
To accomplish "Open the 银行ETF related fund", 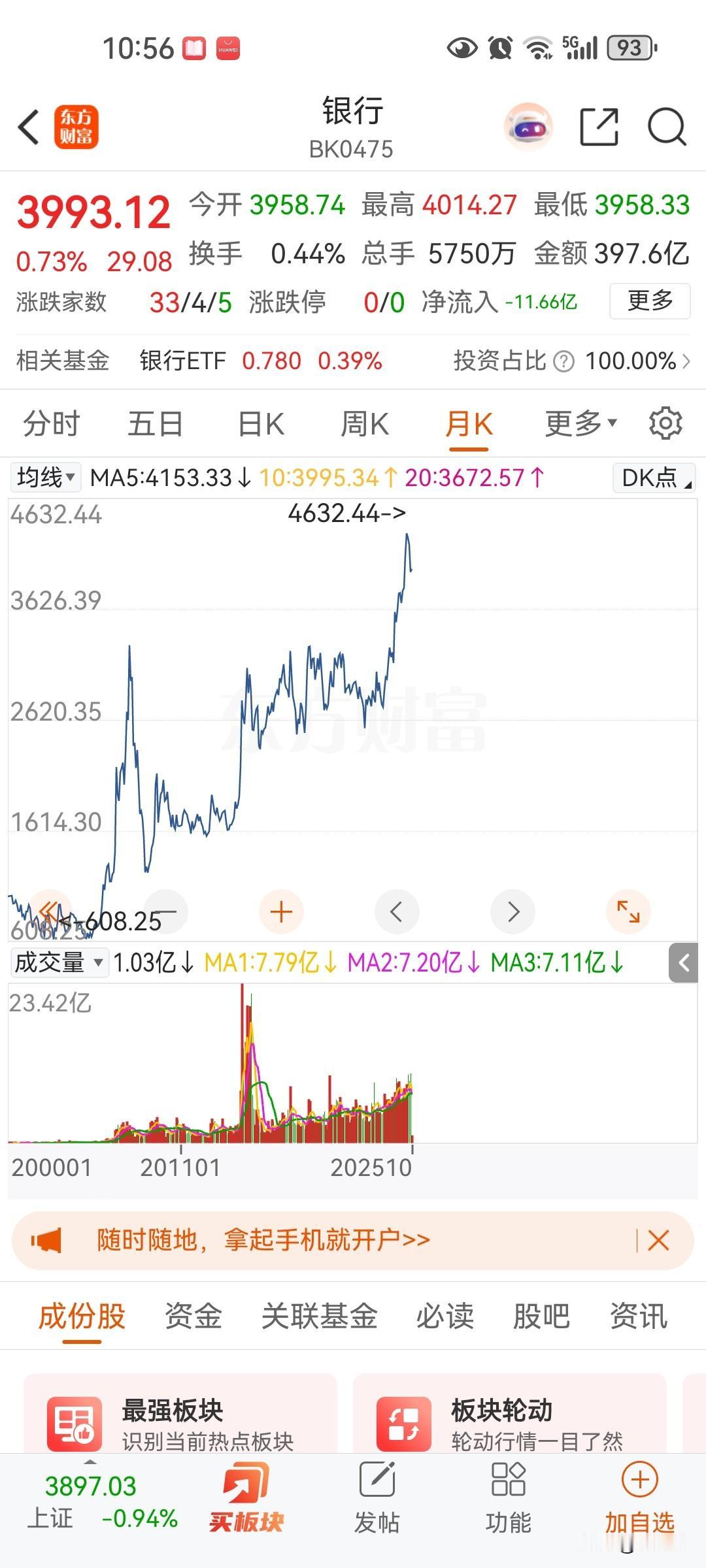I will [x=261, y=361].
